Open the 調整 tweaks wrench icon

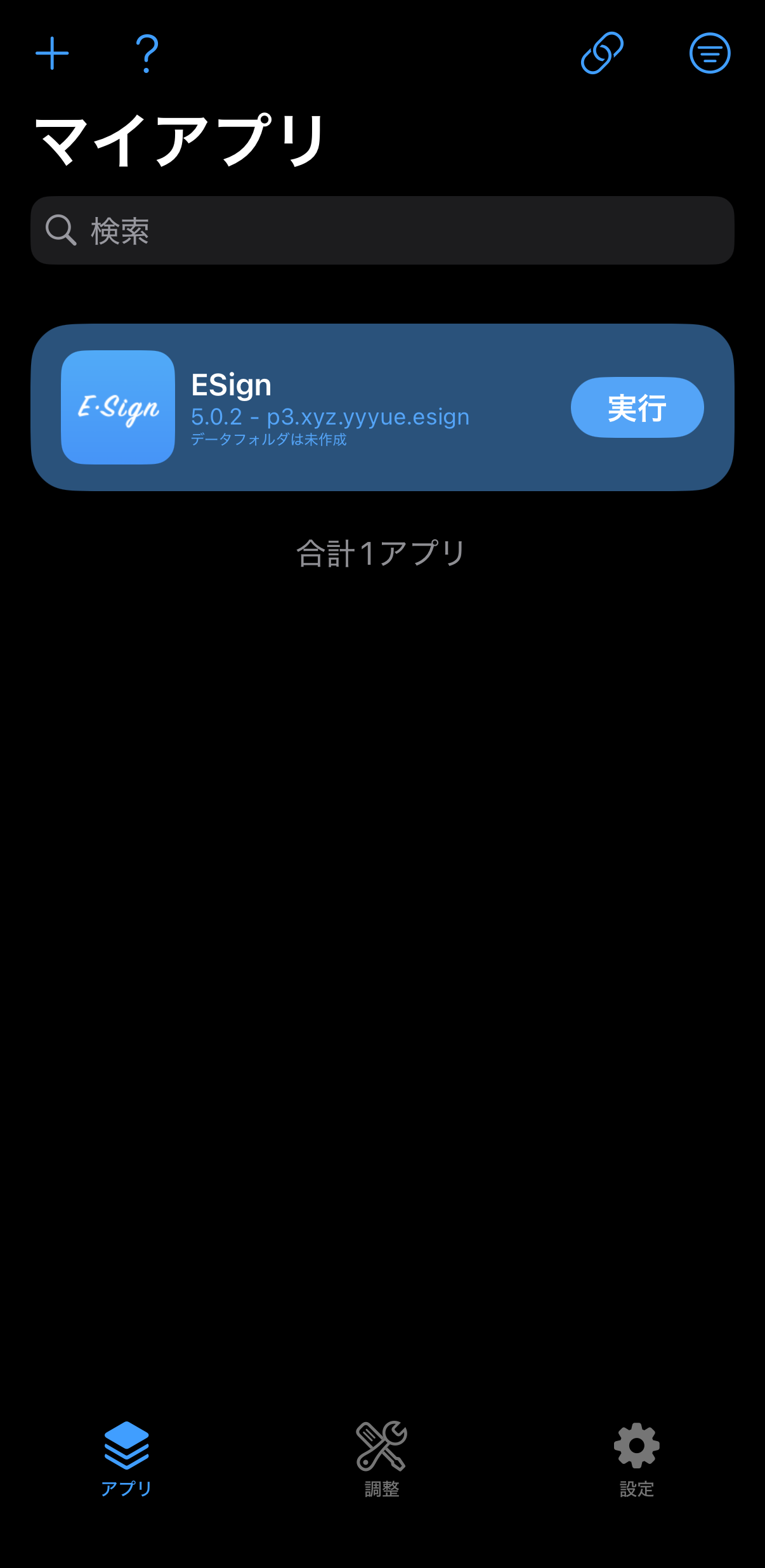click(382, 1451)
